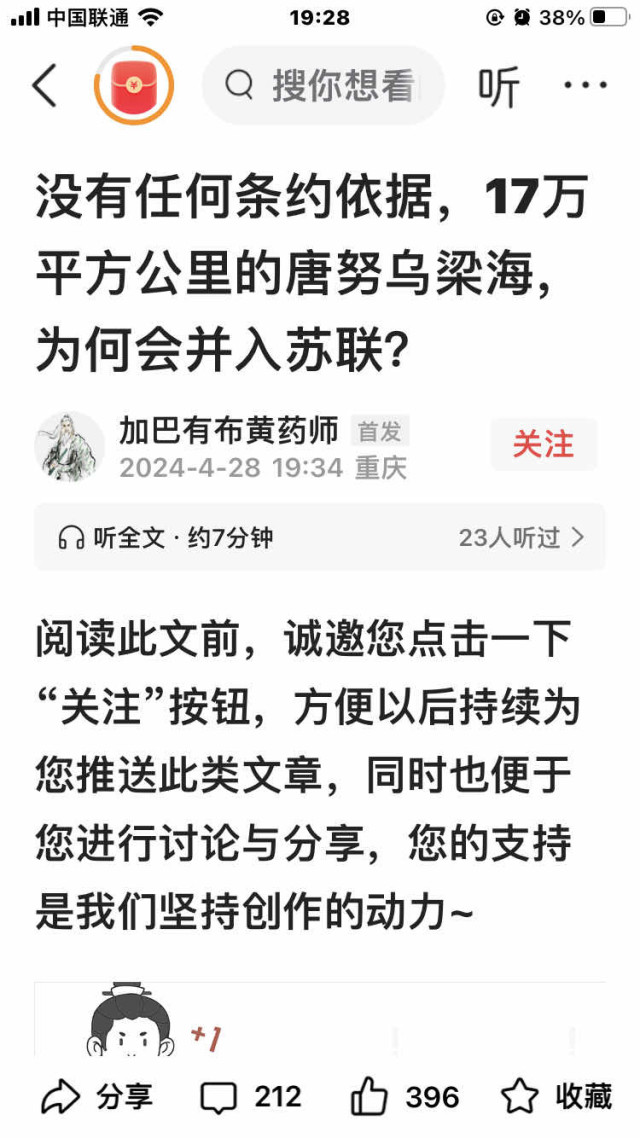Image resolution: width=640 pixels, height=1138 pixels.
Task: Open the 212 comments
Action: coord(250,1096)
